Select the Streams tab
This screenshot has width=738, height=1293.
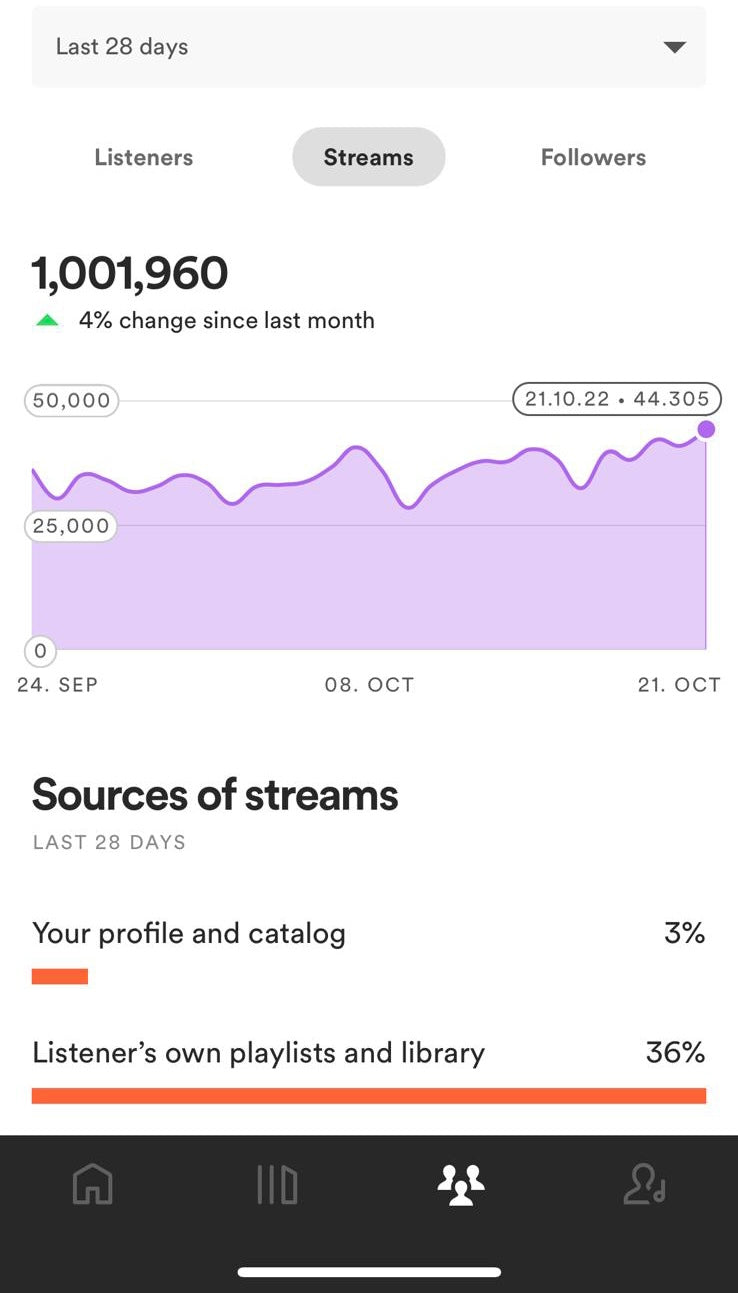368,157
